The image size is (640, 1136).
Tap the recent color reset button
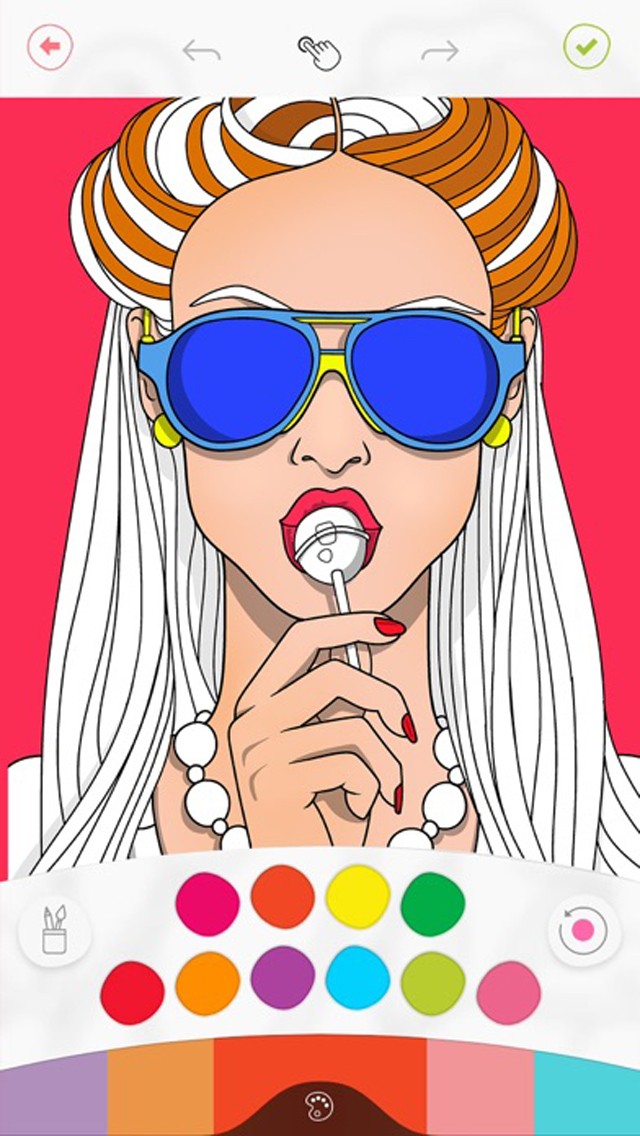[583, 930]
